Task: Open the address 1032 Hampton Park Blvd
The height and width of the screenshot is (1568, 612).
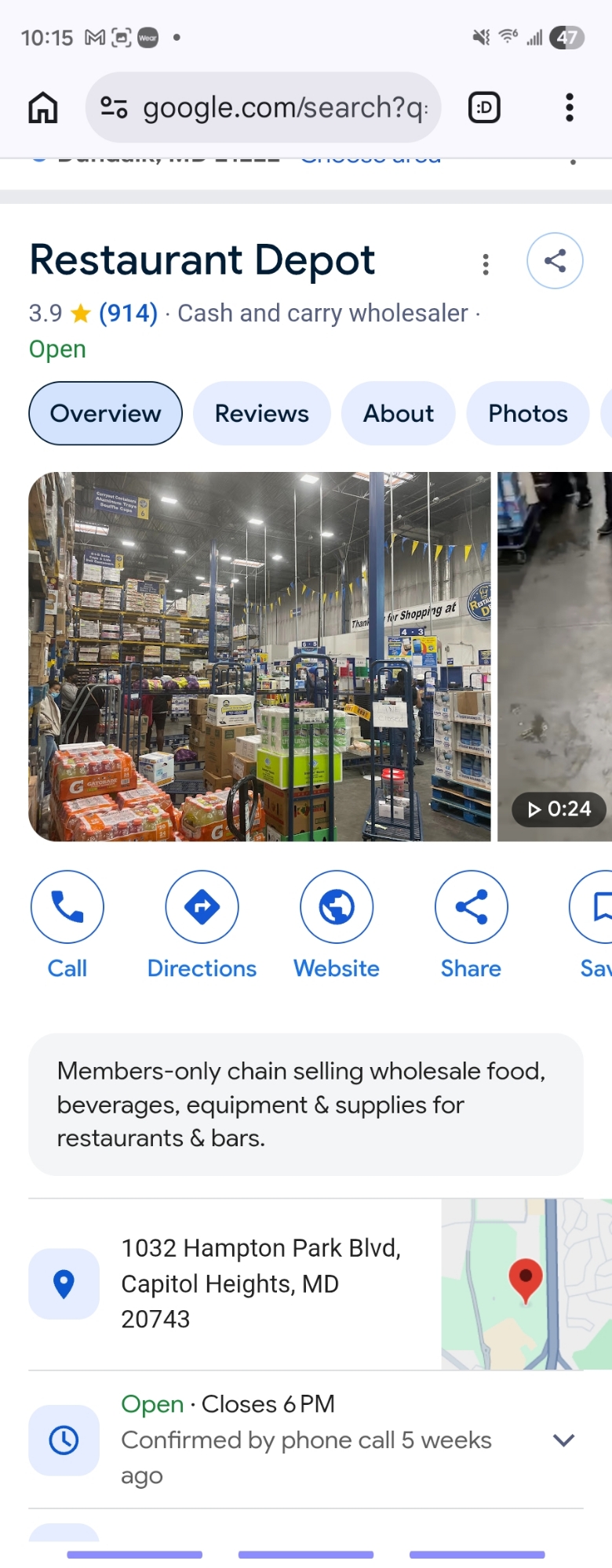Action: point(261,1283)
